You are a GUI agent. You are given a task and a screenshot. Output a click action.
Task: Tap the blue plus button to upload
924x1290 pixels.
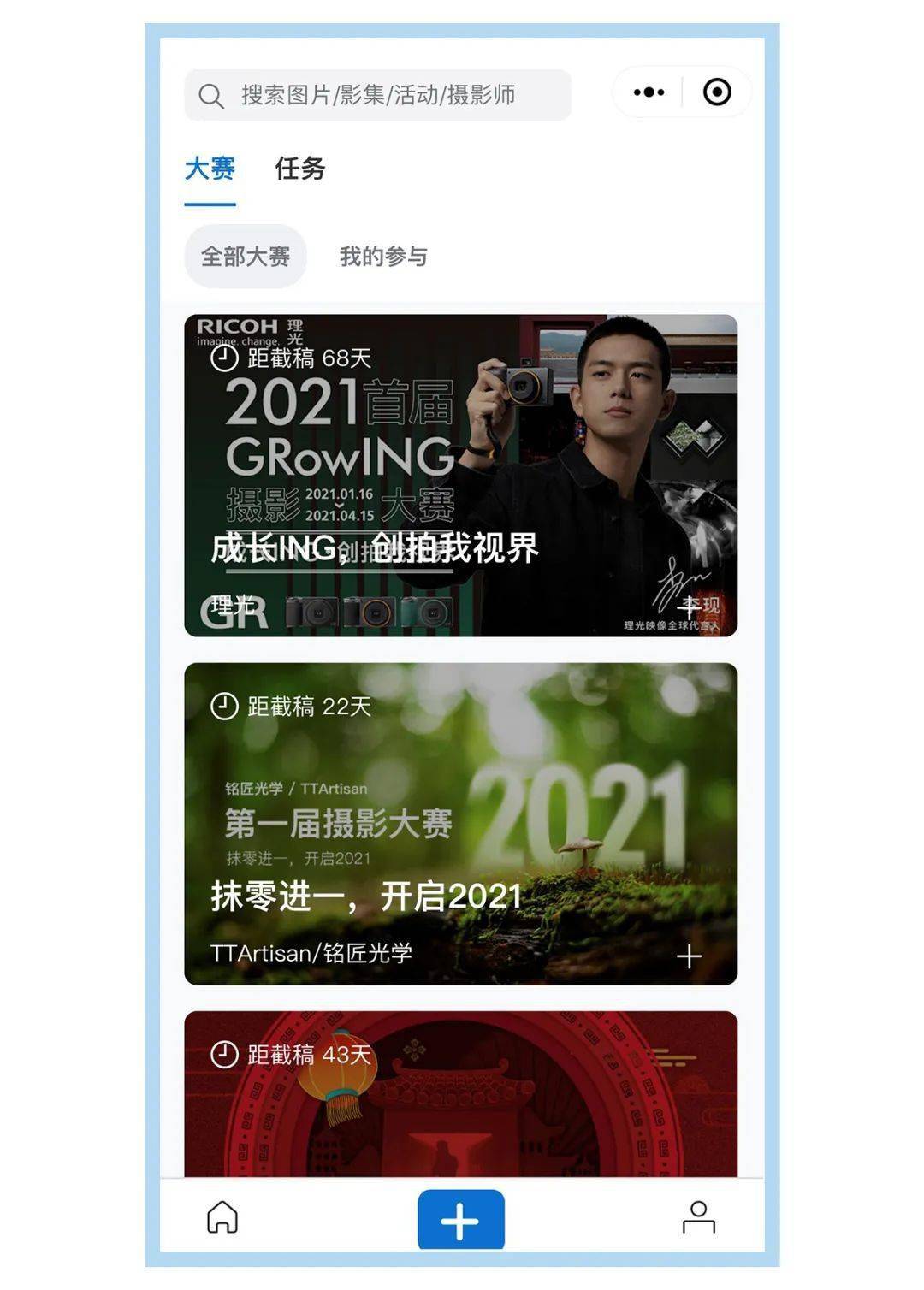click(460, 1220)
